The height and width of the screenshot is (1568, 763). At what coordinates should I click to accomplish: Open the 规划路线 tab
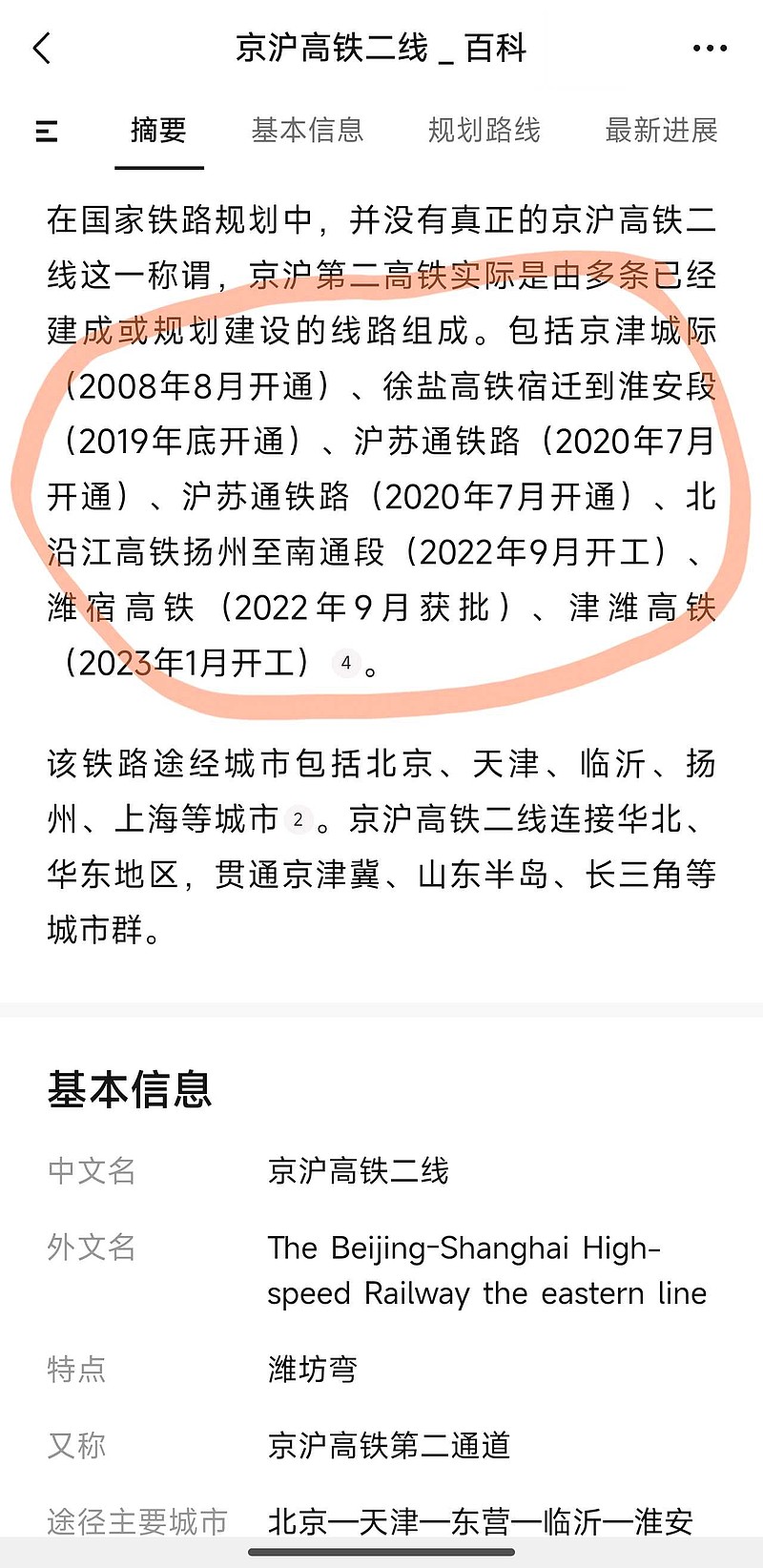(484, 130)
